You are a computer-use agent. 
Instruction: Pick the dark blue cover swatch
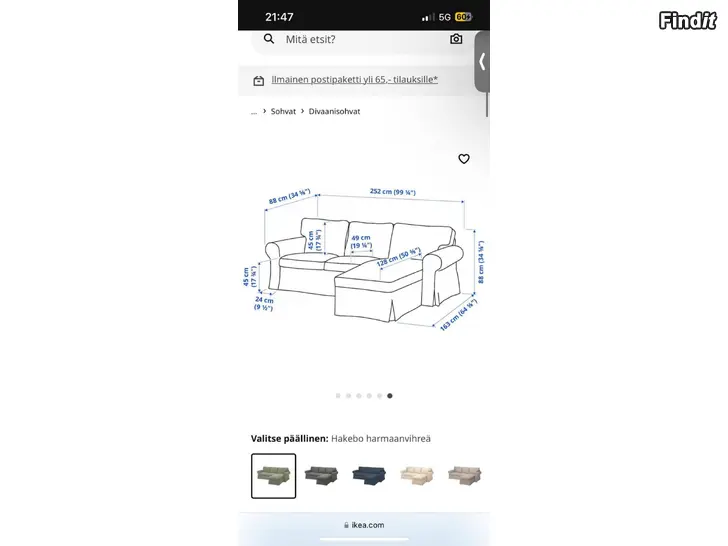coord(369,476)
